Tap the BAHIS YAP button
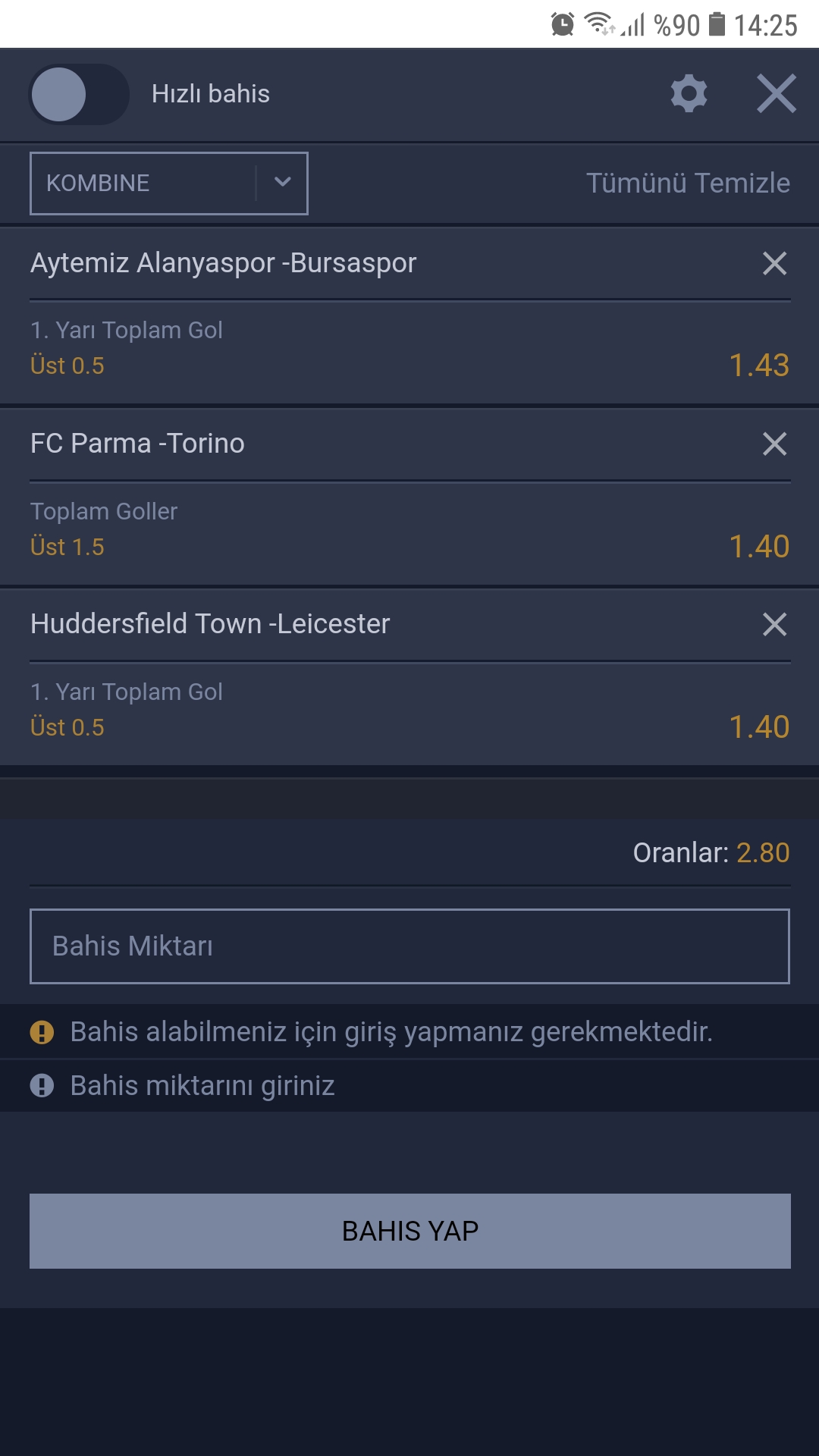The width and height of the screenshot is (819, 1456). tap(410, 1231)
